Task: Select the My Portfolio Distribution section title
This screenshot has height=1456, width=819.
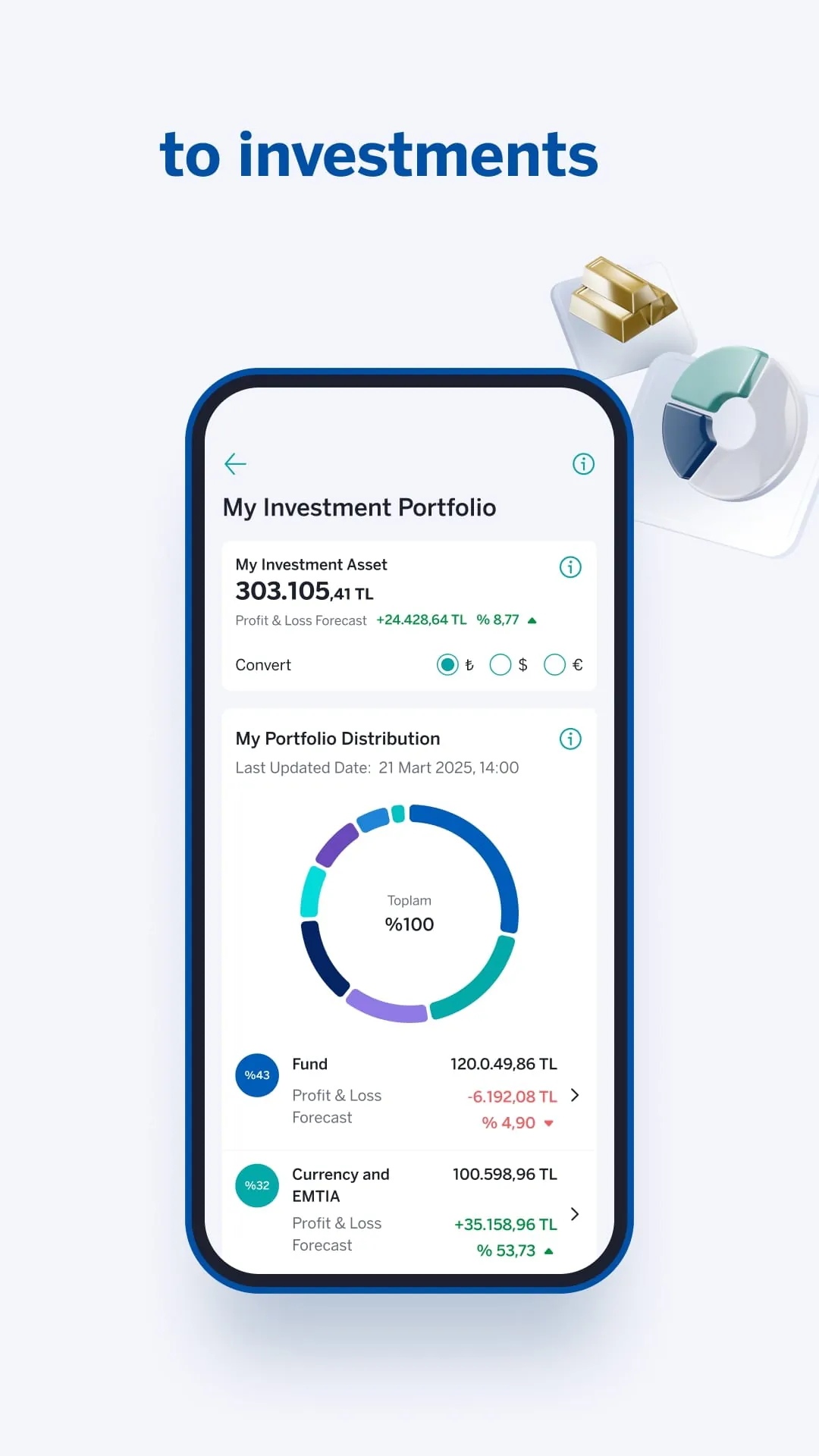Action: click(x=337, y=738)
